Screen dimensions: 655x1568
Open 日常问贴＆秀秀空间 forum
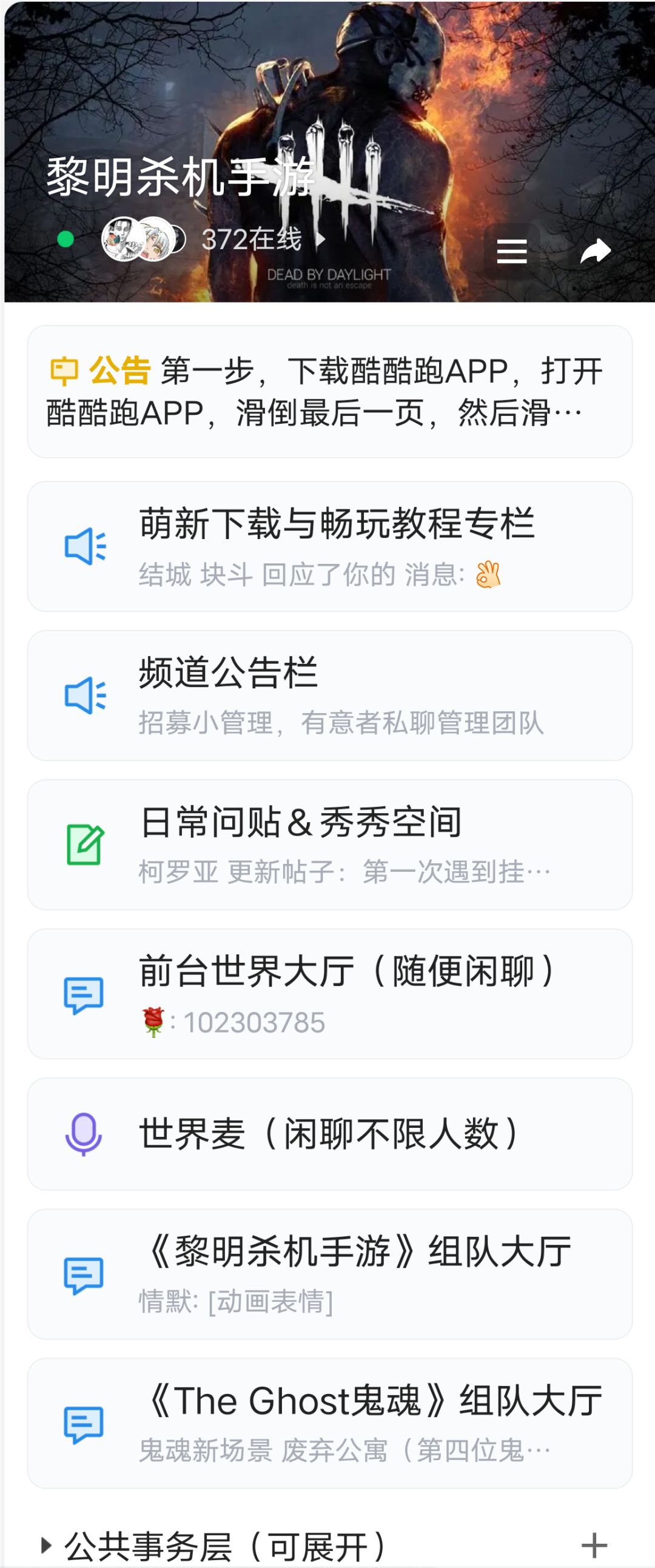click(329, 844)
